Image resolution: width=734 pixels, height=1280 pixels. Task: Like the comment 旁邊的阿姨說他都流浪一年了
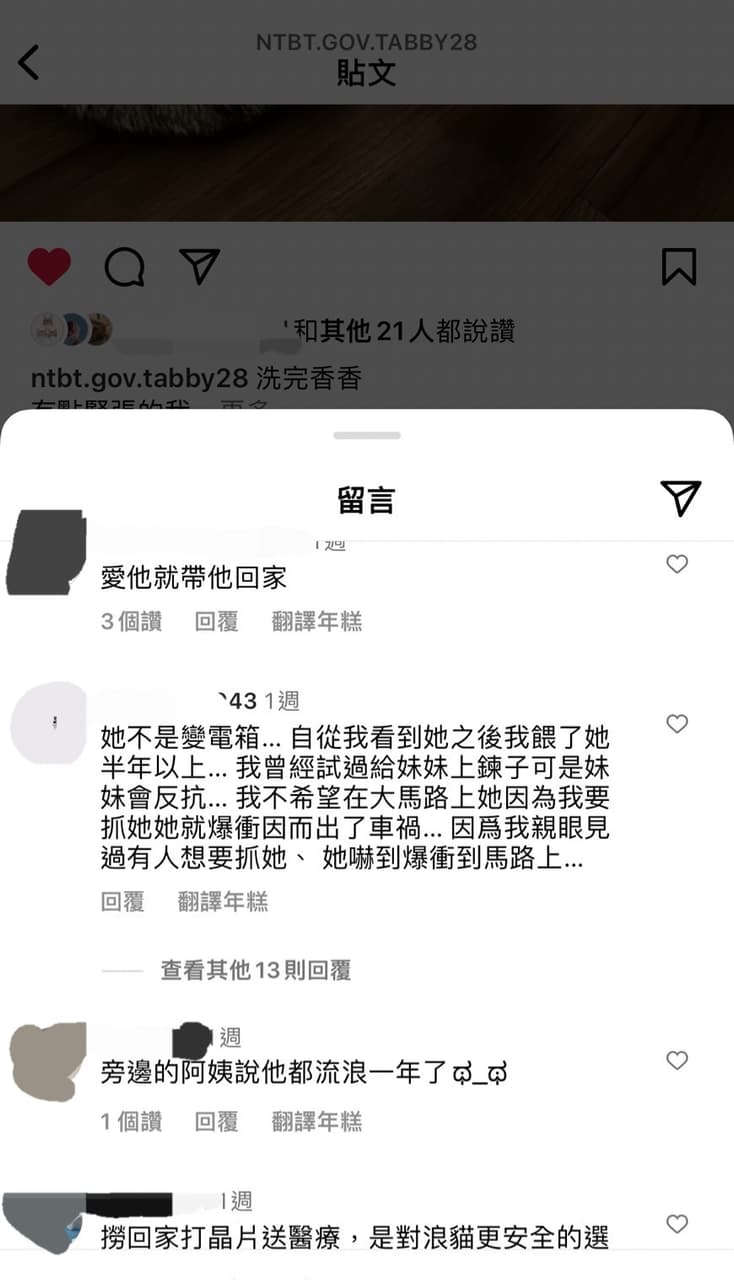tap(677, 1060)
